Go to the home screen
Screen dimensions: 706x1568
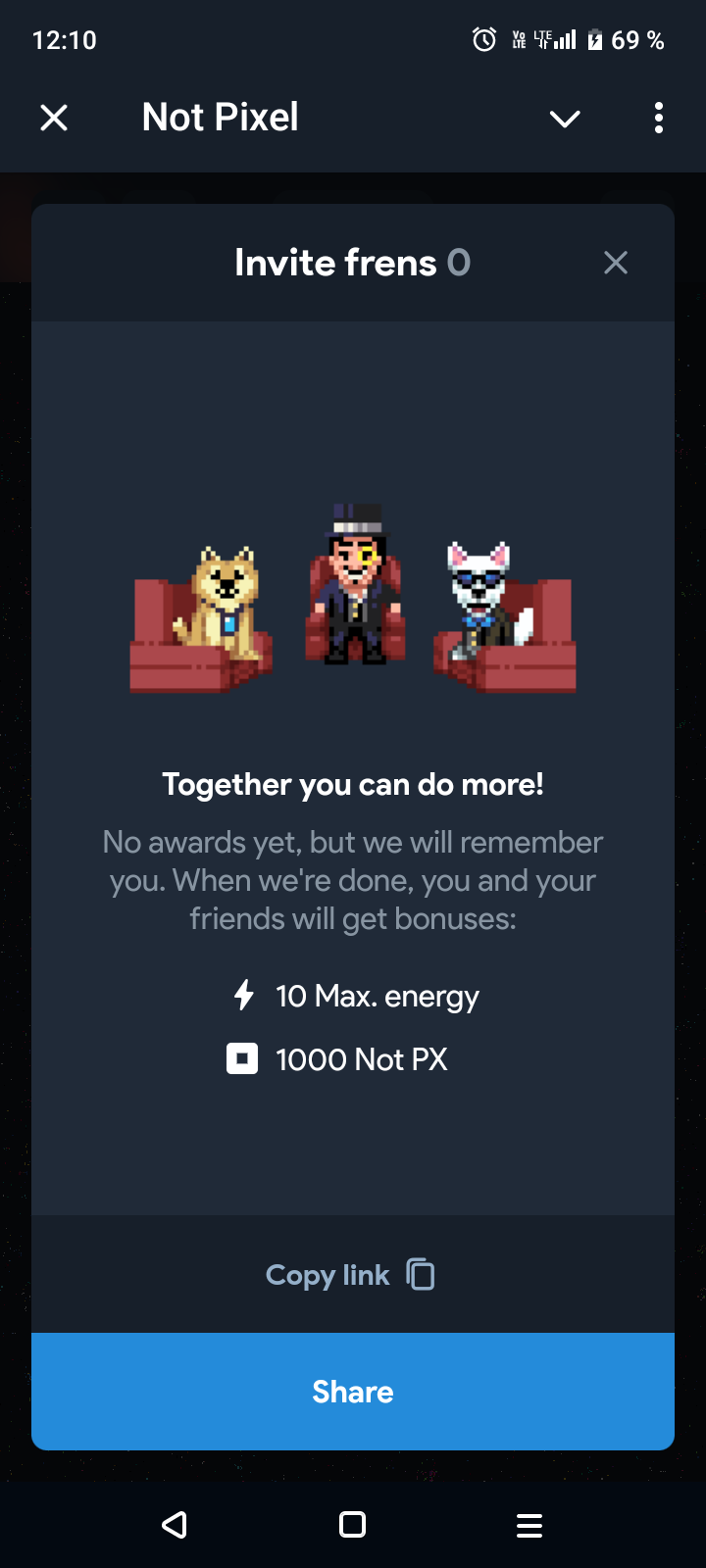353,1525
